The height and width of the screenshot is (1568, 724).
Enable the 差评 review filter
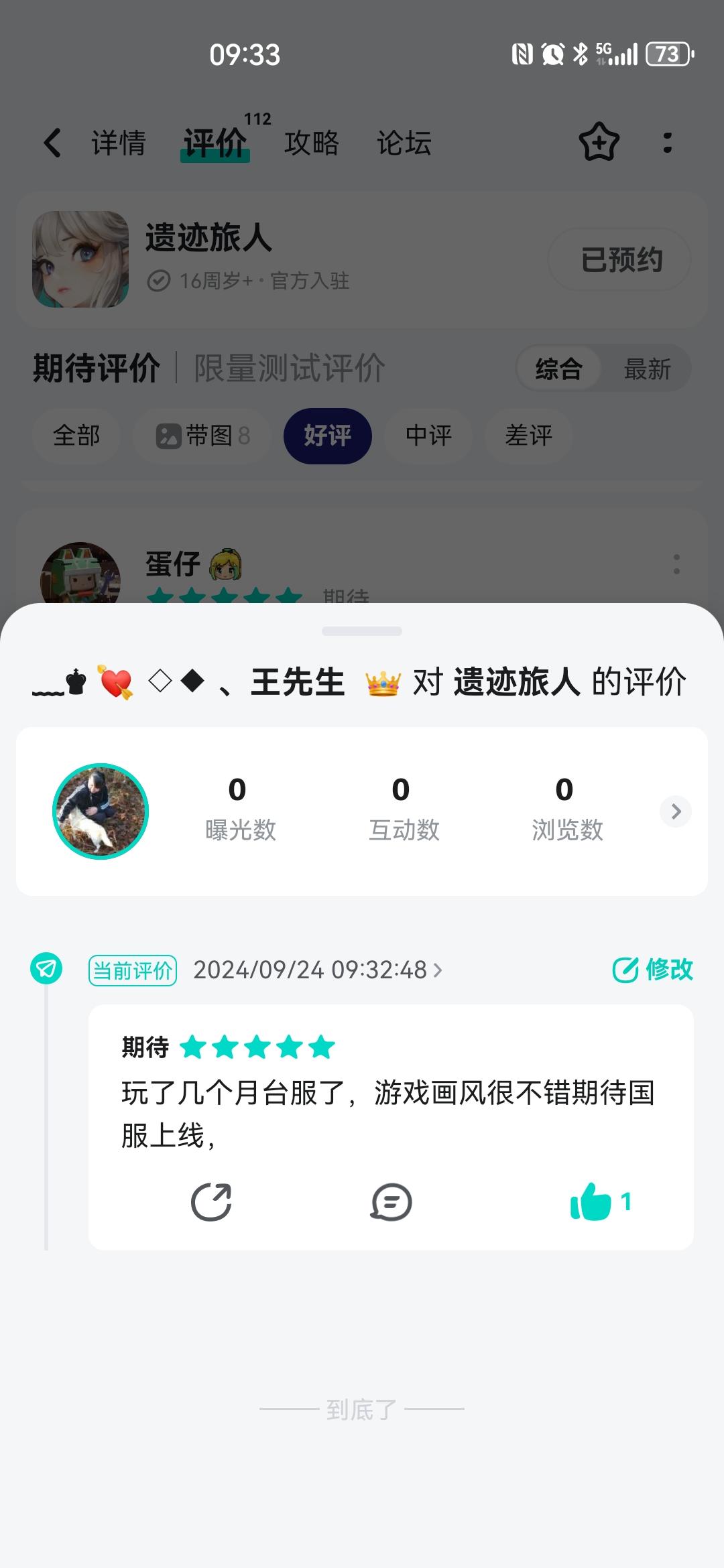pyautogui.click(x=528, y=436)
